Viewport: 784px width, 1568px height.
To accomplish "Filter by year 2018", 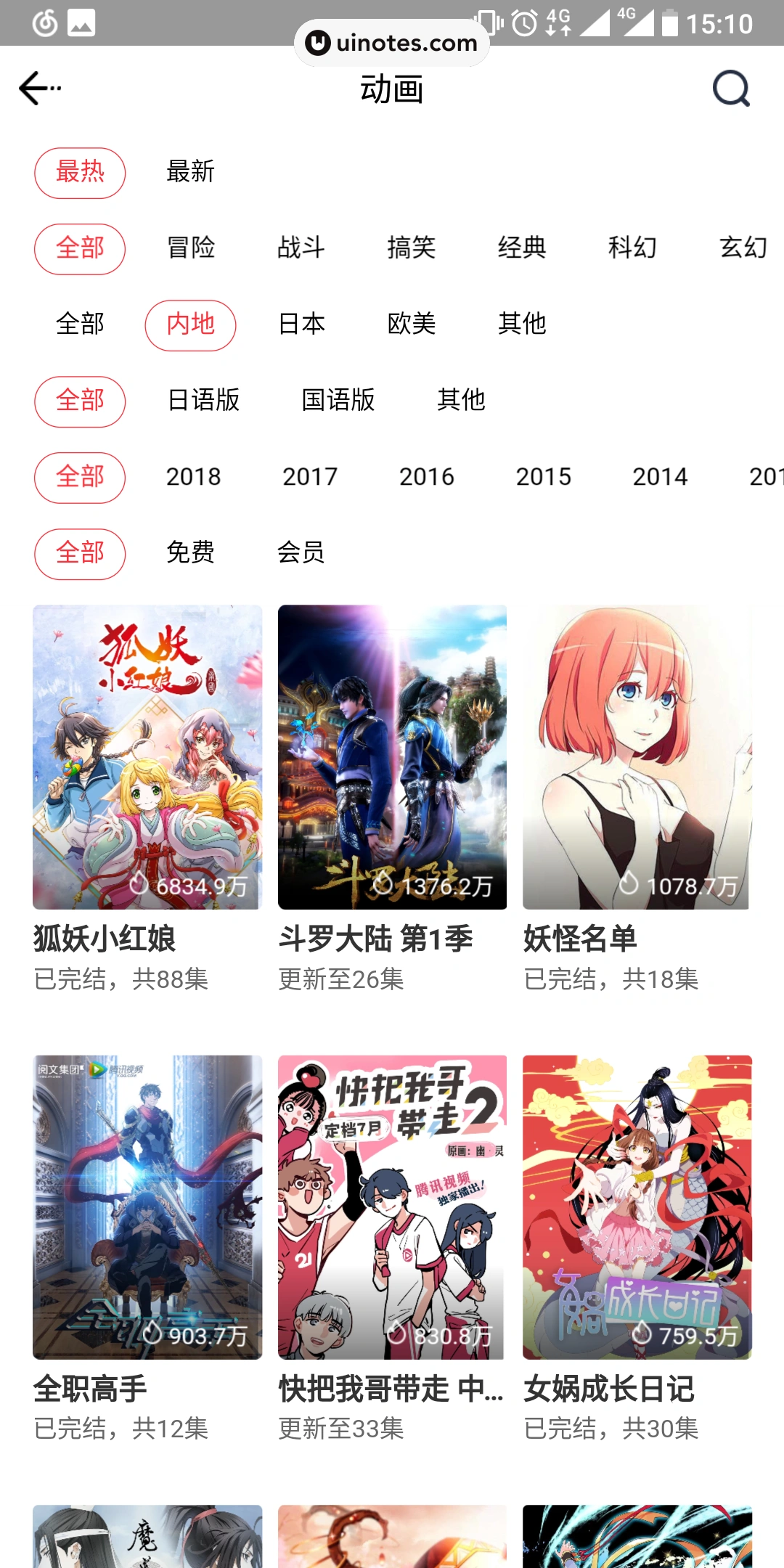I will pyautogui.click(x=193, y=477).
